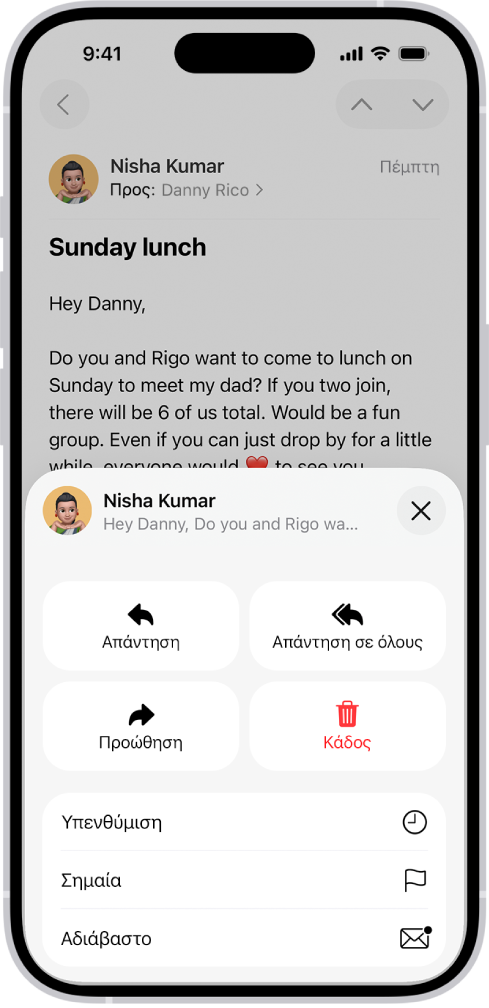Choose Απάντηση σε όλους to reply all
The image size is (489, 1008).
348,626
